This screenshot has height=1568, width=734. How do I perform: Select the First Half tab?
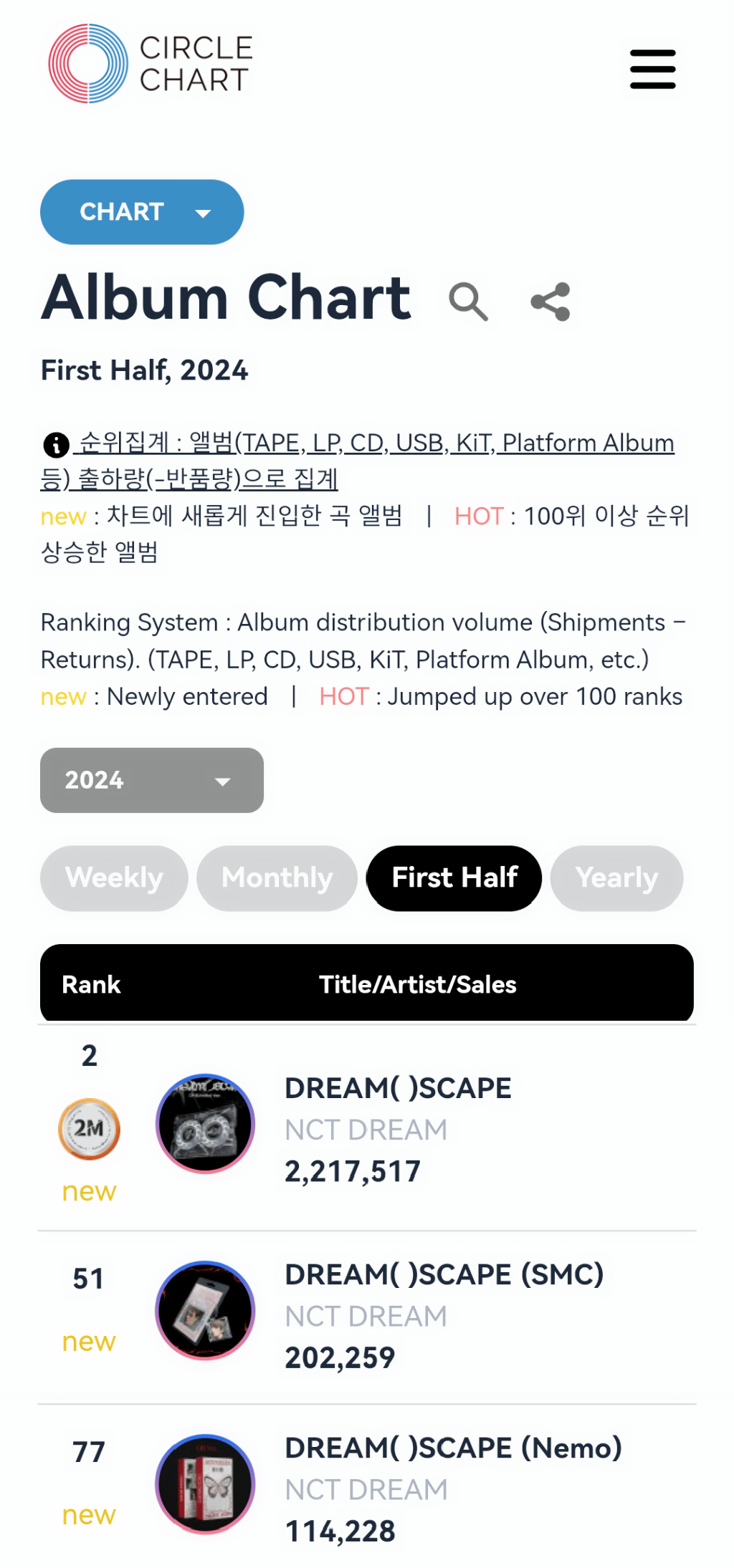454,878
